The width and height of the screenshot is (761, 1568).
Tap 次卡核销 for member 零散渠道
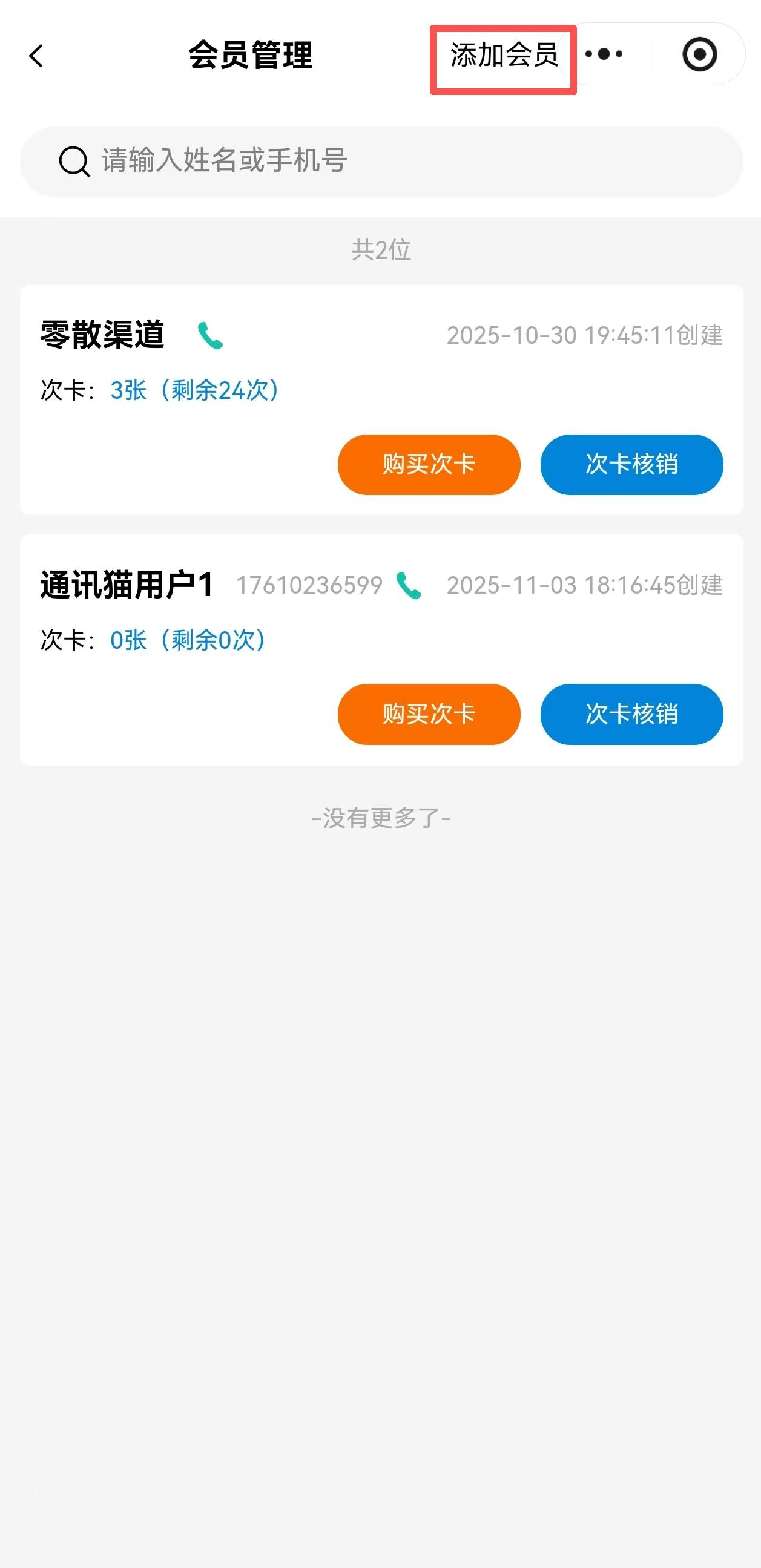click(631, 464)
